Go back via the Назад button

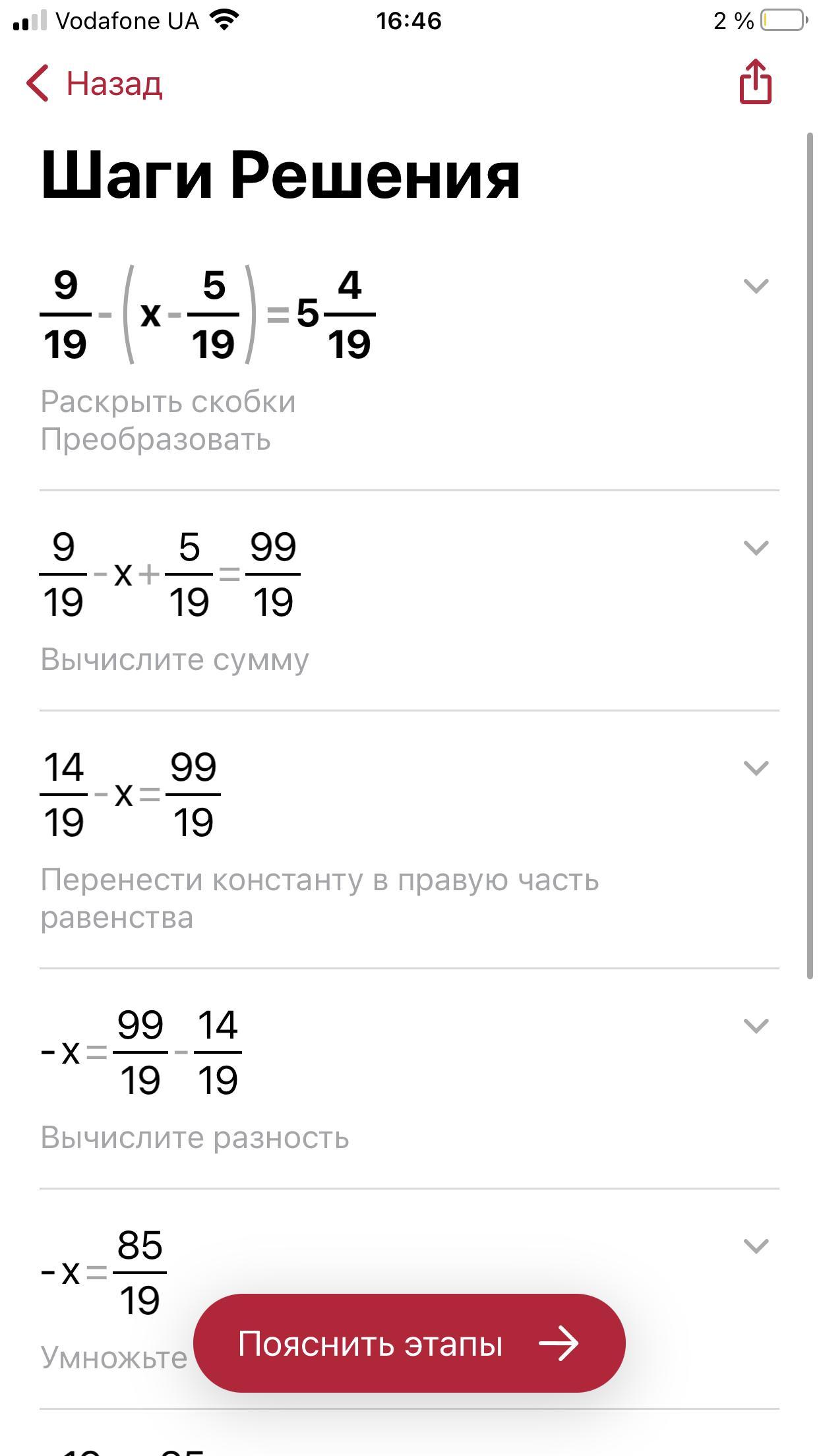[x=94, y=83]
